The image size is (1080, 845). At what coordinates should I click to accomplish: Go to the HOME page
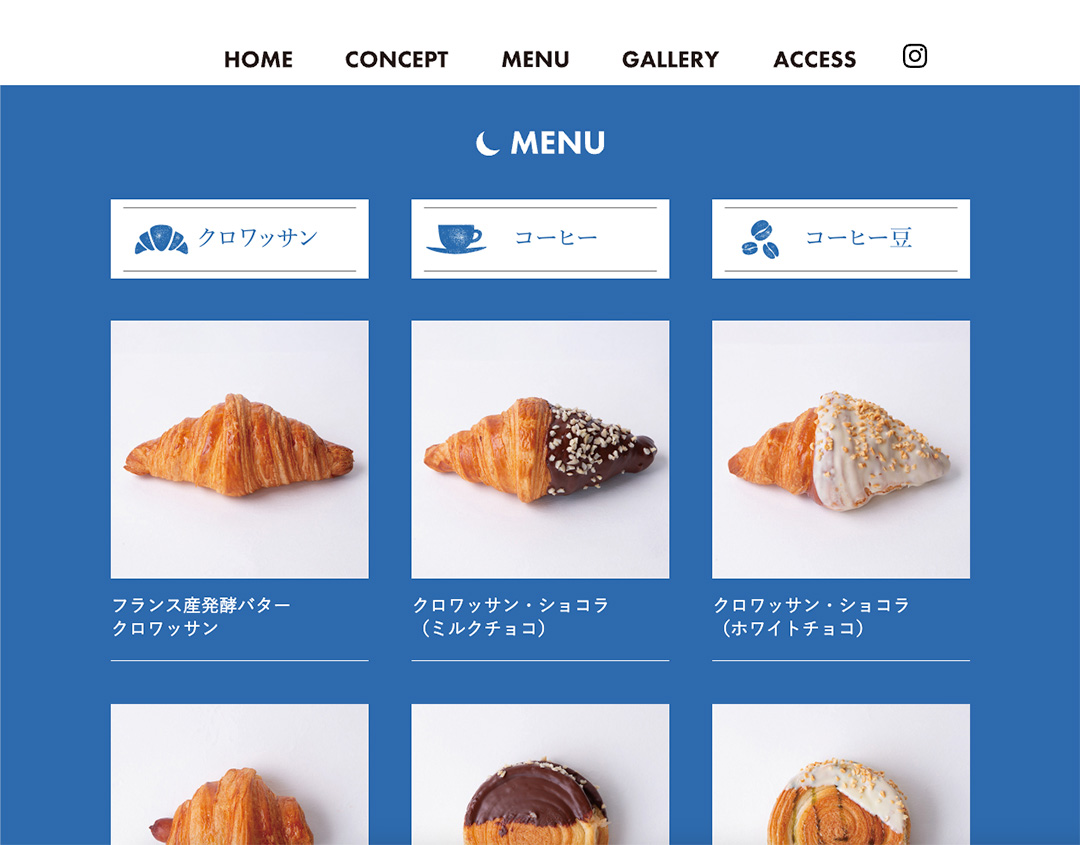coord(258,60)
